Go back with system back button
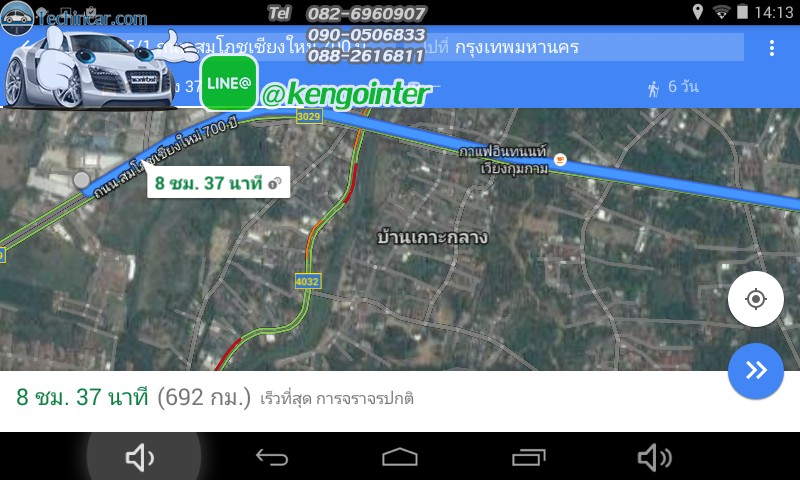The image size is (800, 480). pyautogui.click(x=271, y=458)
